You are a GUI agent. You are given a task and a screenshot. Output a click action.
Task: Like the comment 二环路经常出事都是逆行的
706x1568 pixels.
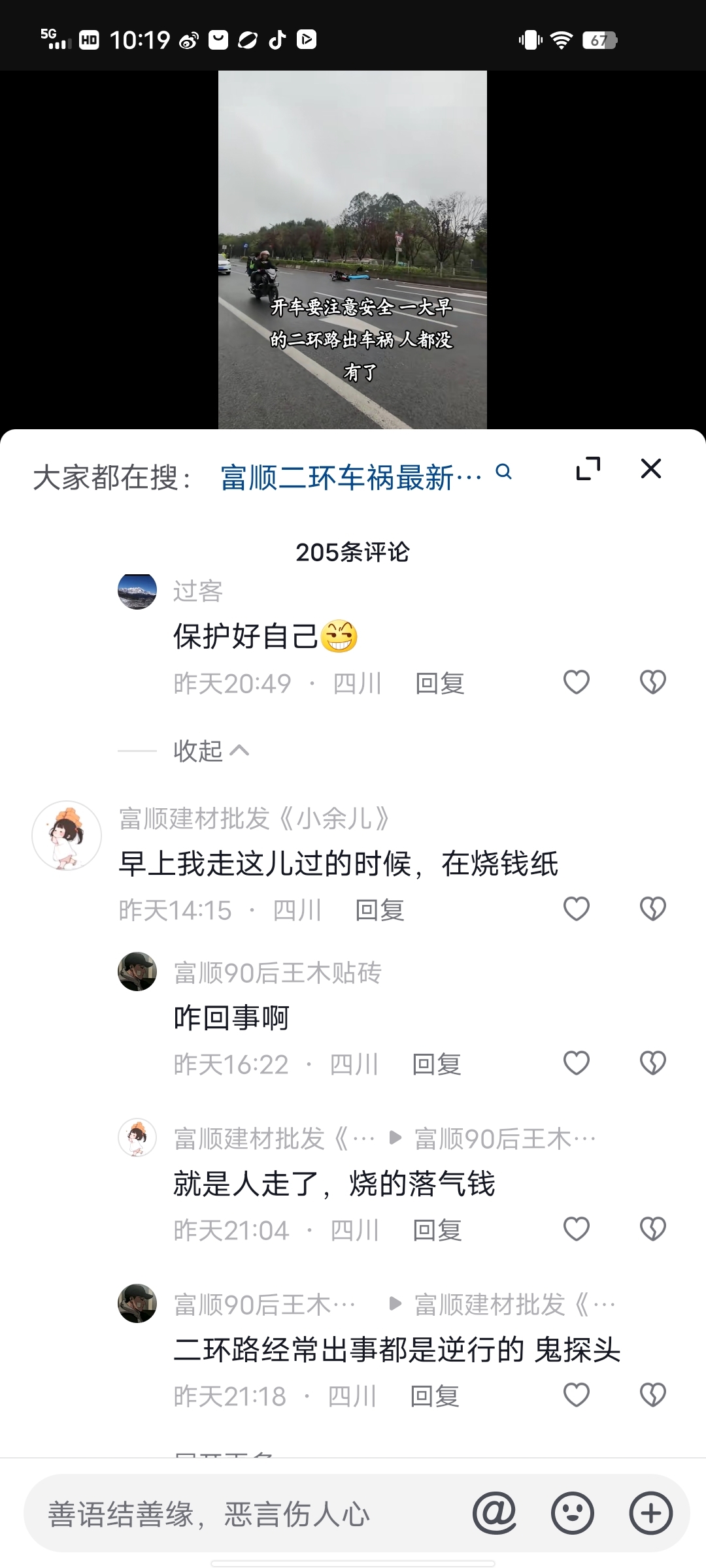tap(577, 1395)
